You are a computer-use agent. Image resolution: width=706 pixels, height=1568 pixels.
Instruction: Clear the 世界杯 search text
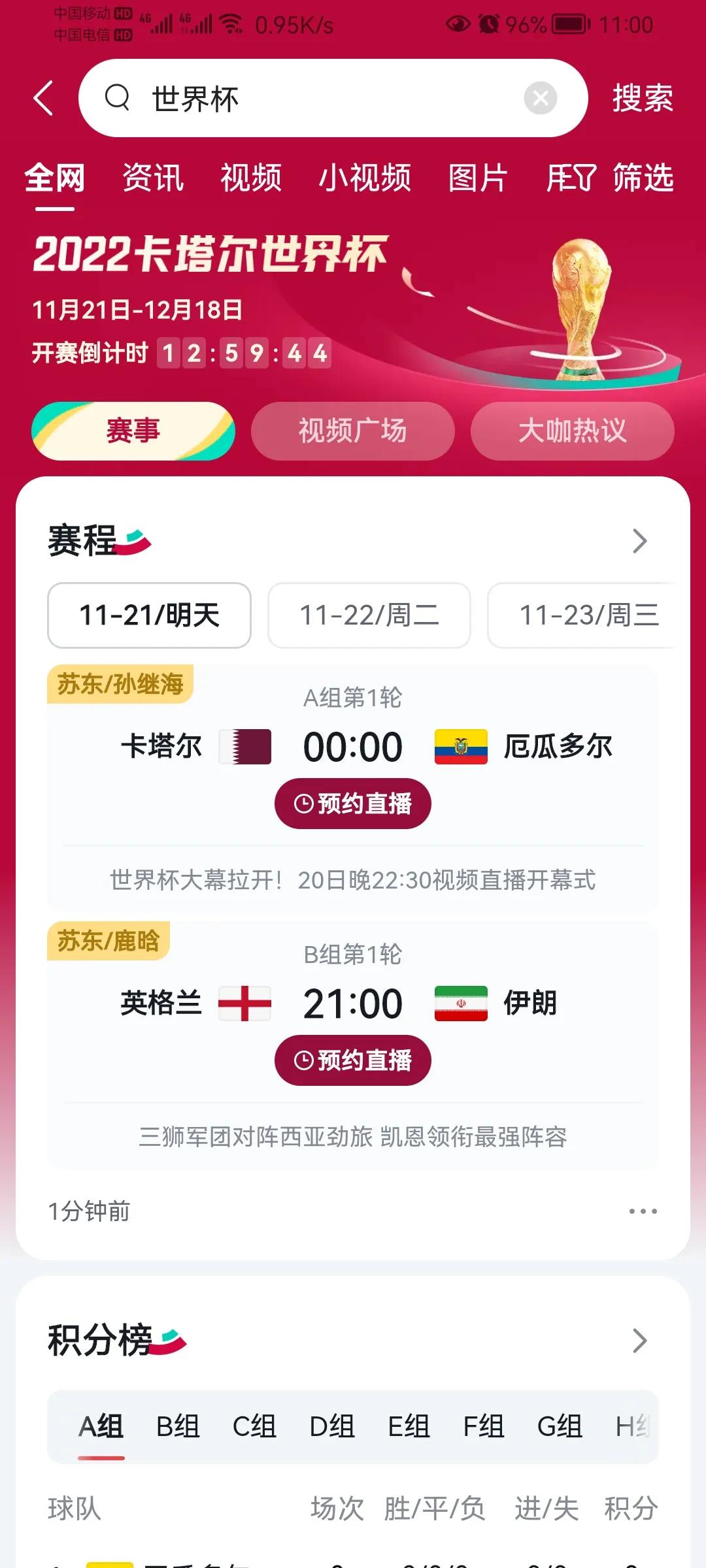coord(540,99)
